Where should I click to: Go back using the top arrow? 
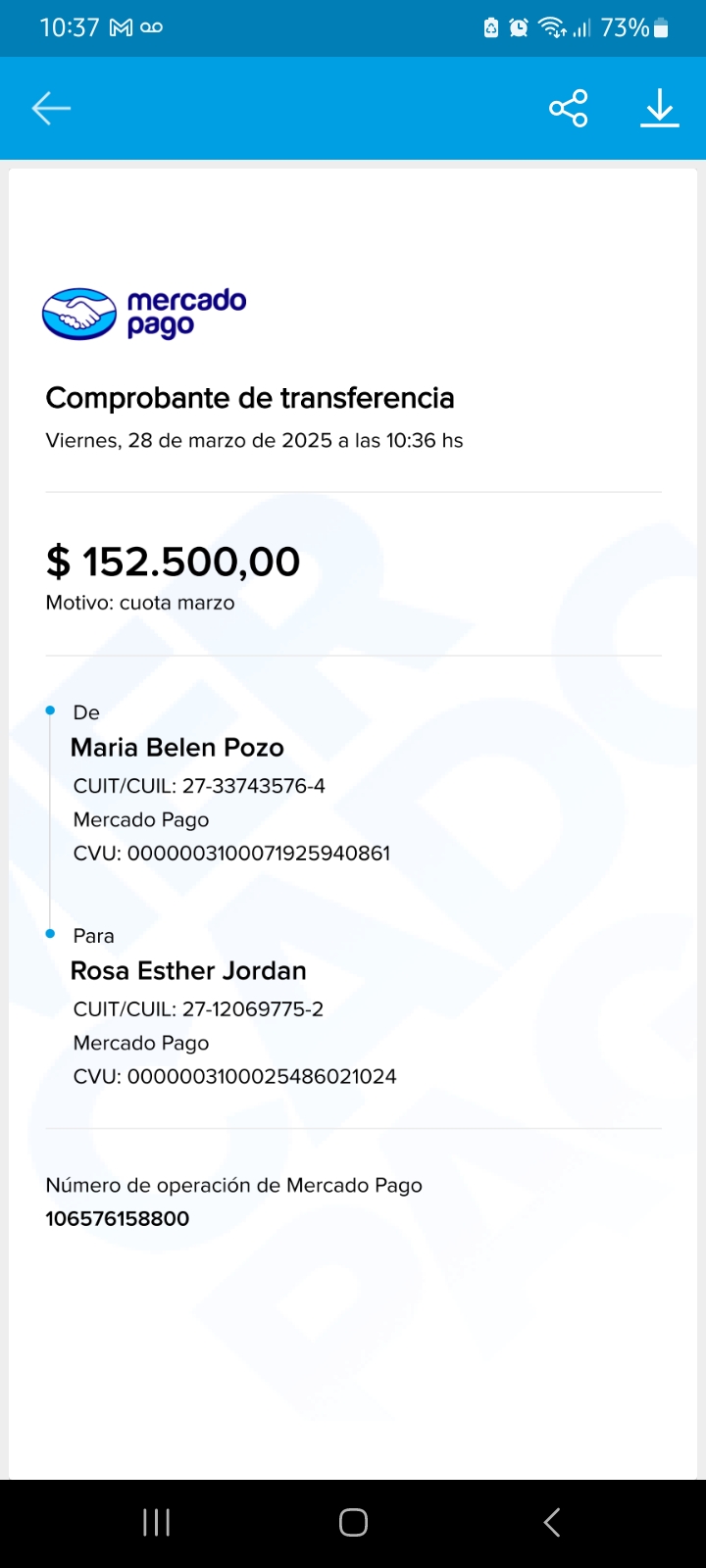point(51,108)
